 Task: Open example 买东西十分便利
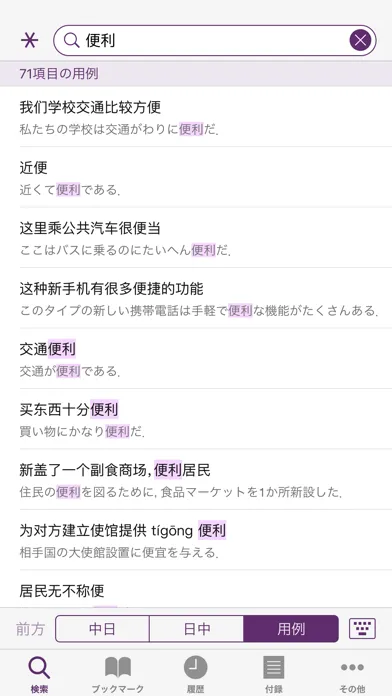coord(196,419)
